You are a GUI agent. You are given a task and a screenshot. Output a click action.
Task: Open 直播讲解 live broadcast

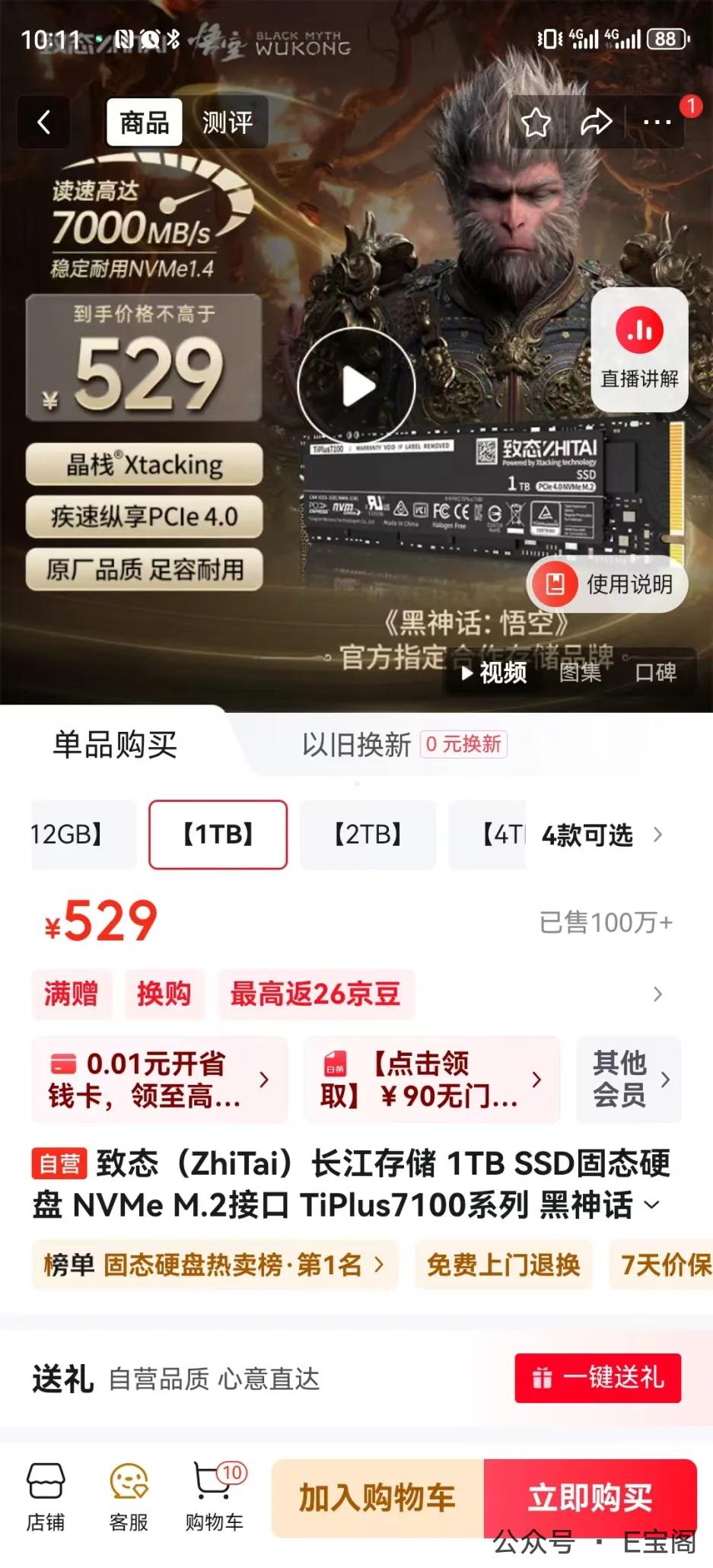click(639, 349)
